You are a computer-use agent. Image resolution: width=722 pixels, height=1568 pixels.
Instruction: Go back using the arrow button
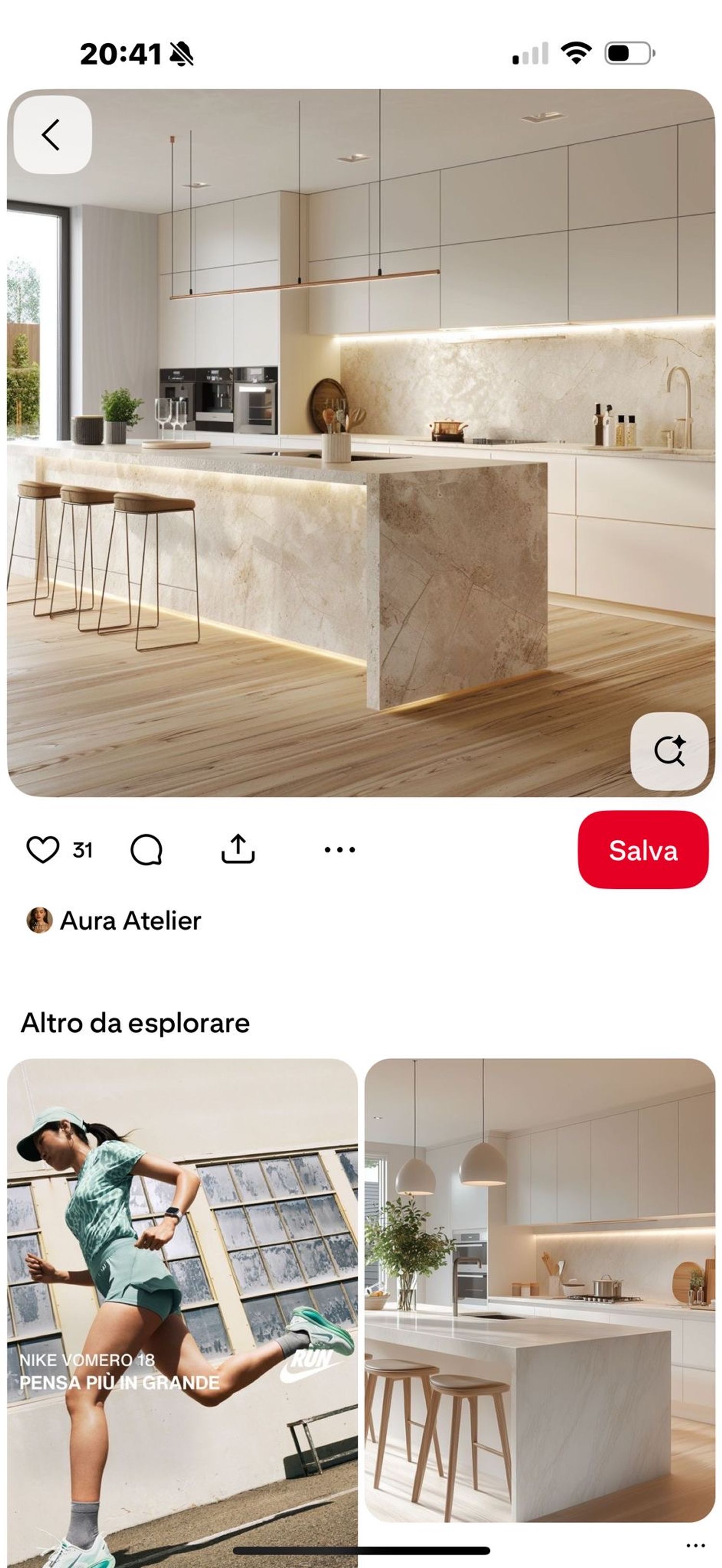52,135
